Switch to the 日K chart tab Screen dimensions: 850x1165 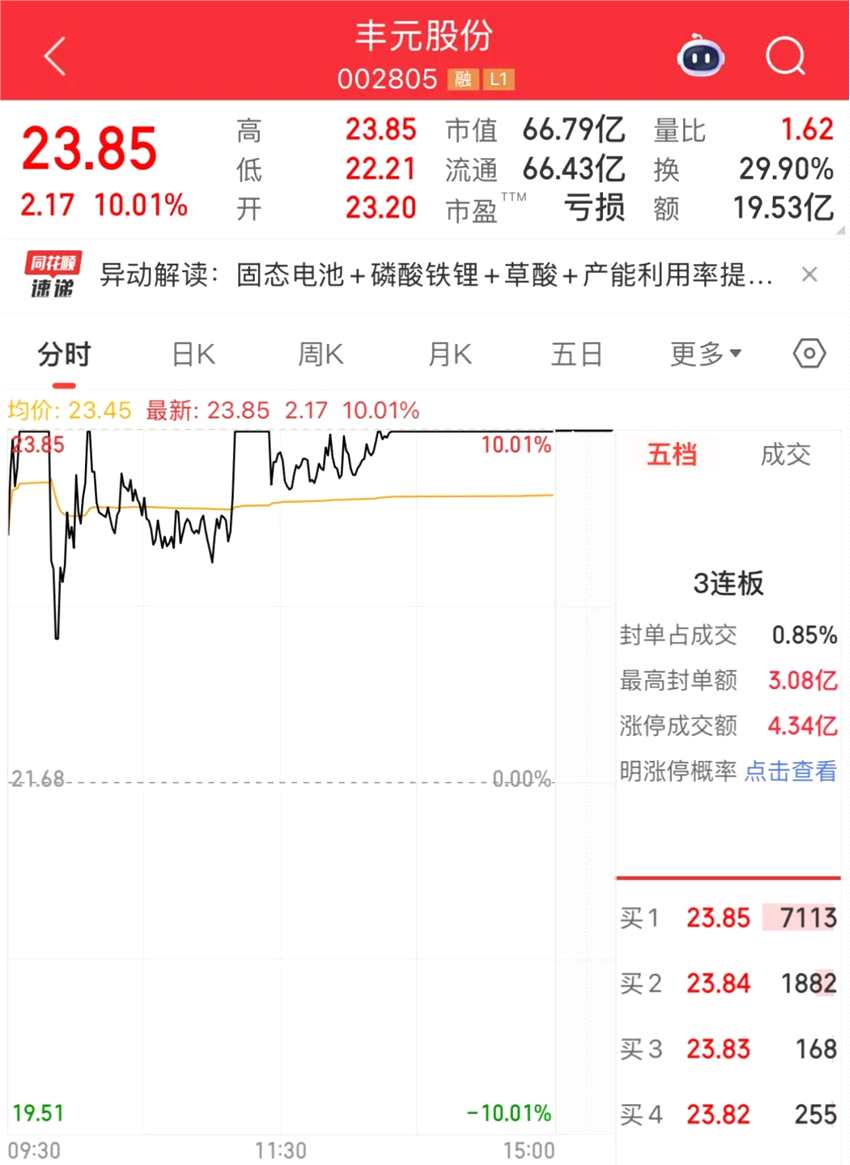(193, 354)
